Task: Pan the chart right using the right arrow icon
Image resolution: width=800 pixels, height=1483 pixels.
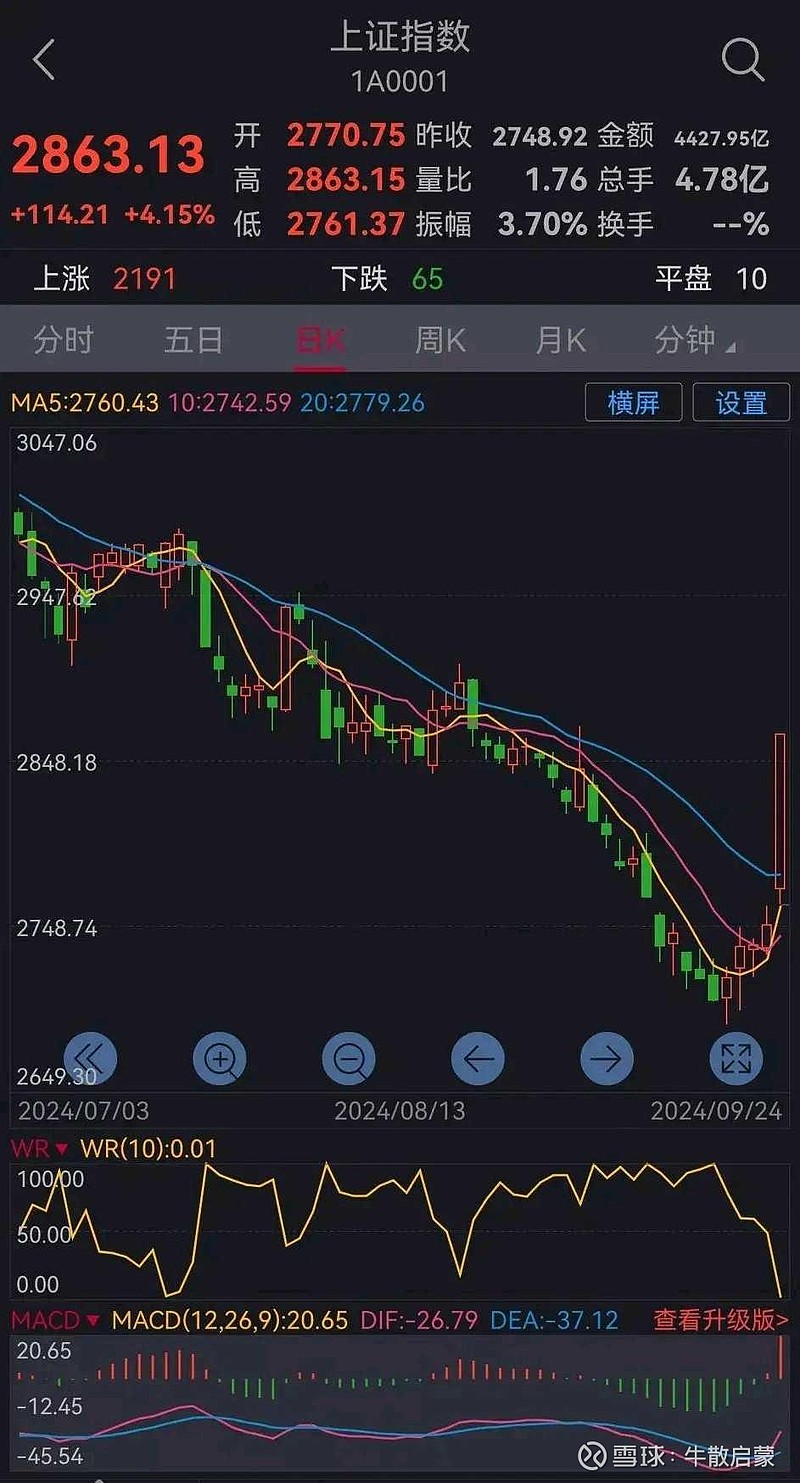Action: tap(606, 1057)
